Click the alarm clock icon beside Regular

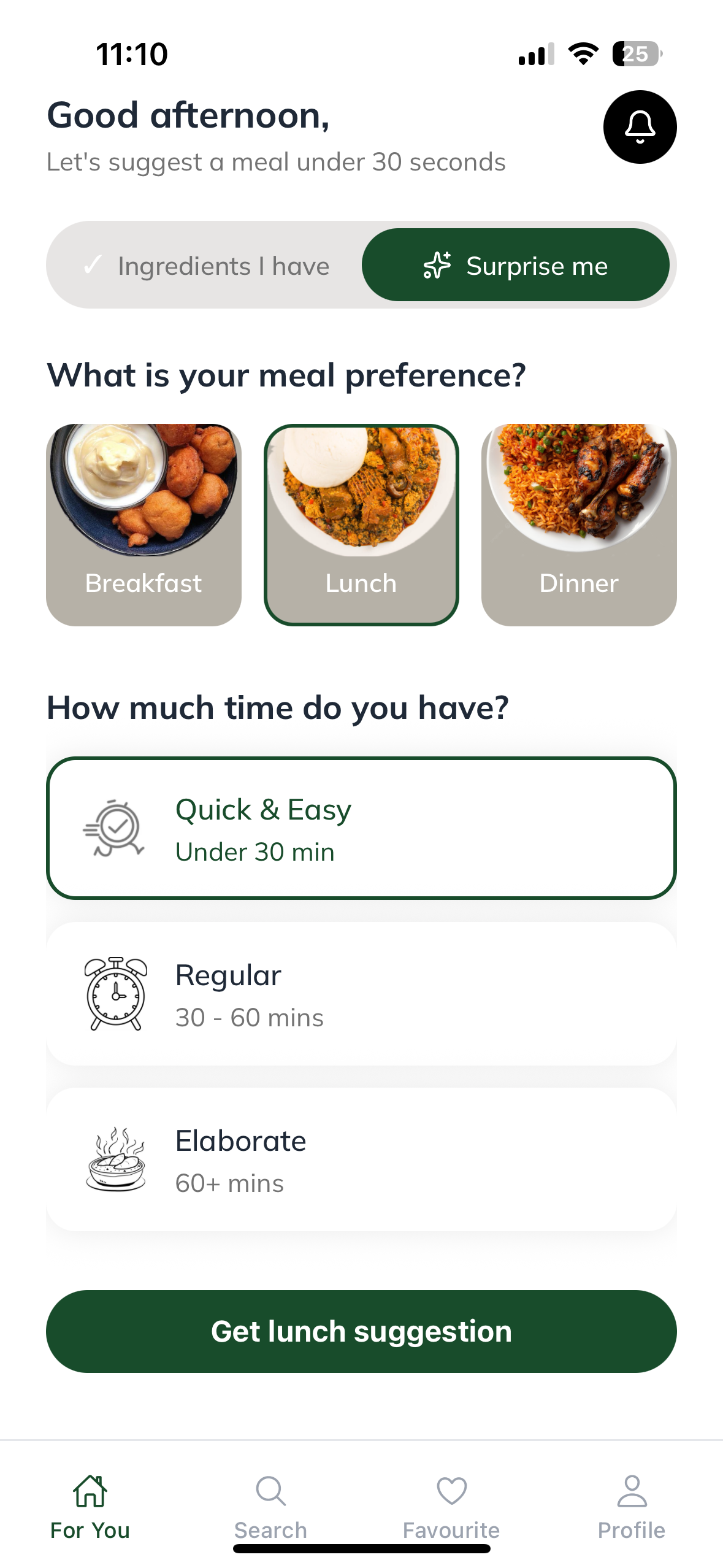(115, 995)
